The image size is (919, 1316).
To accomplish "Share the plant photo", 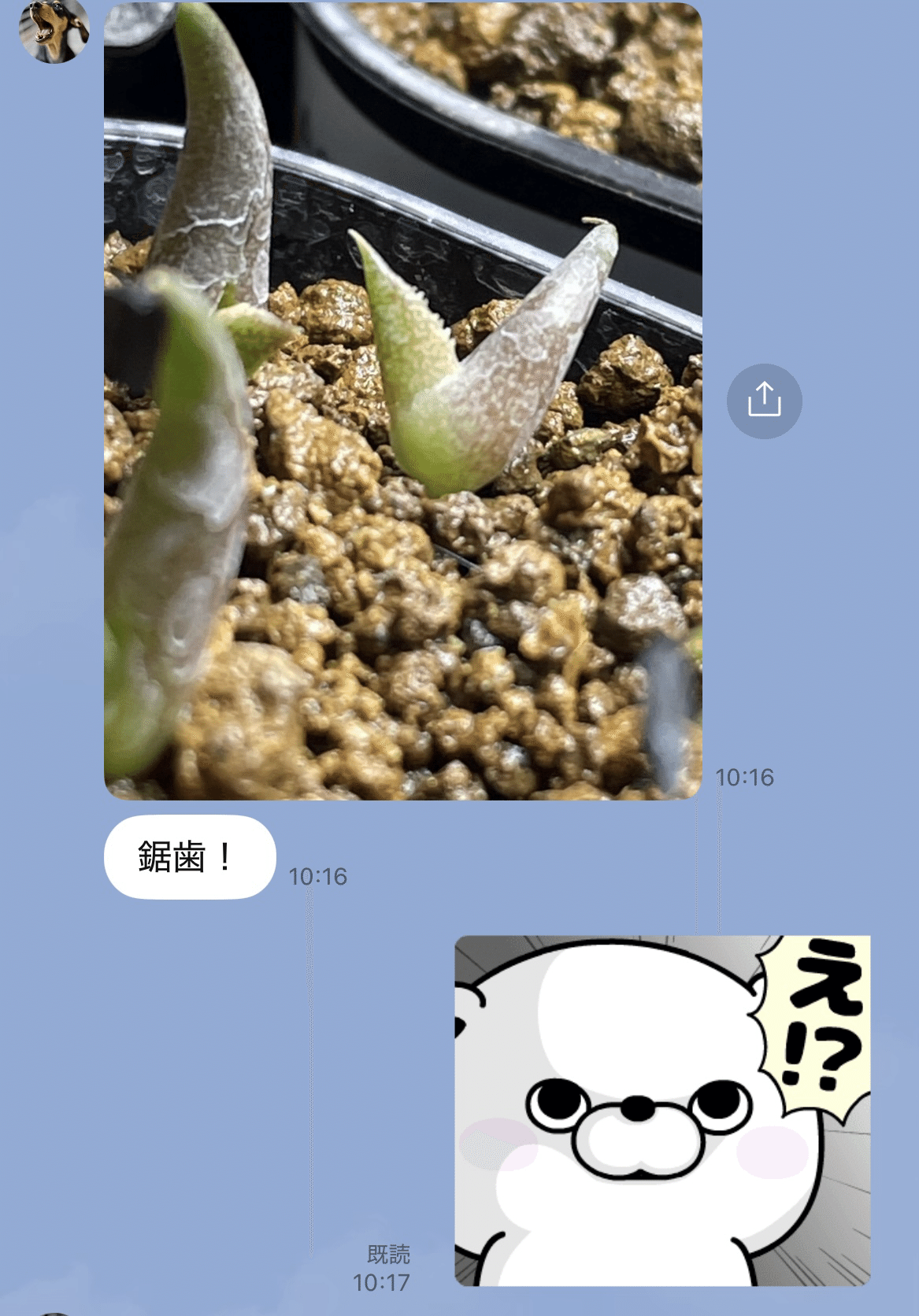I will (x=764, y=401).
